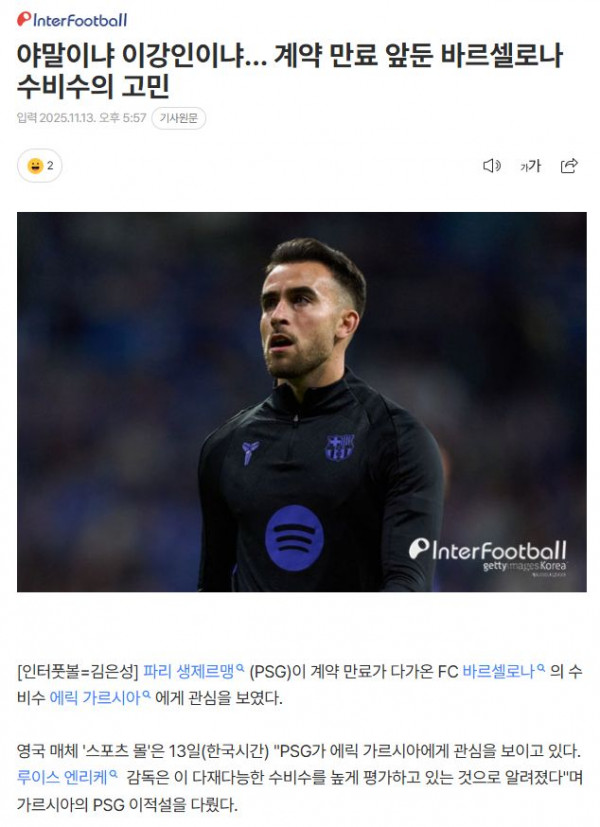Tap the emoji reaction button showing 2
This screenshot has height=827, width=600.
pos(40,166)
